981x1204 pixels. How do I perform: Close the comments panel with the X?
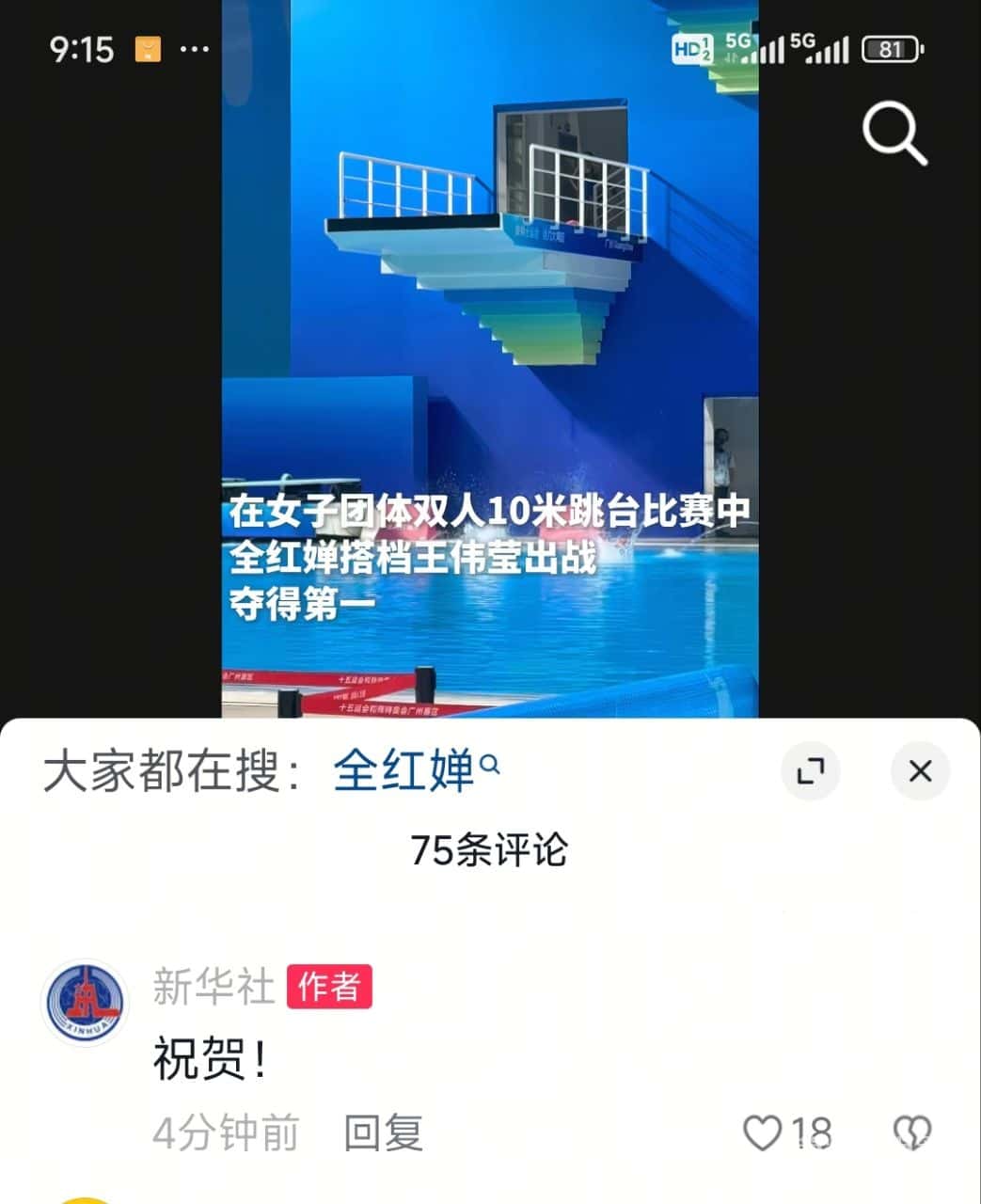pyautogui.click(x=919, y=771)
